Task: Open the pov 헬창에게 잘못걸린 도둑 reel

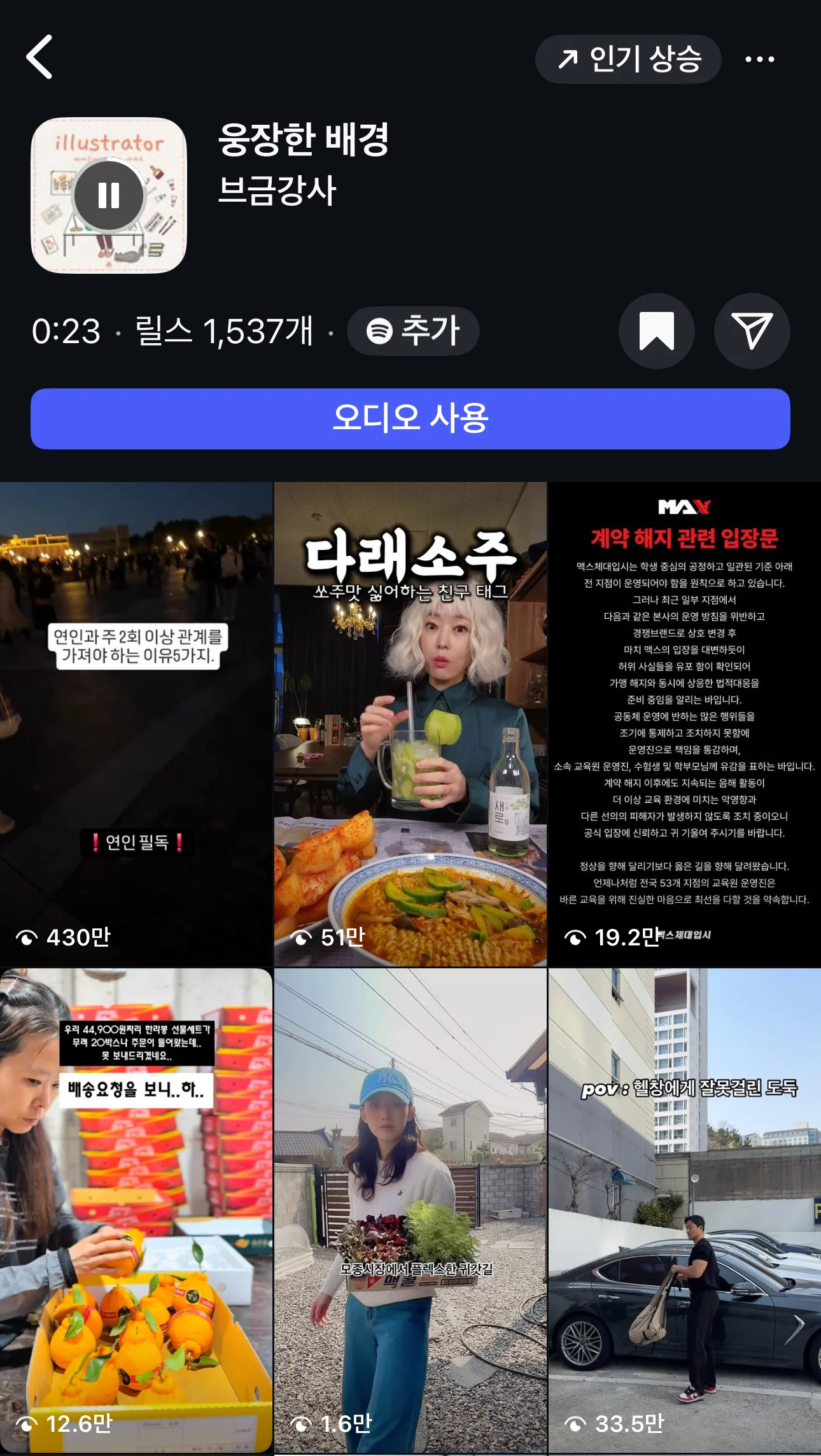Action: (x=684, y=1210)
